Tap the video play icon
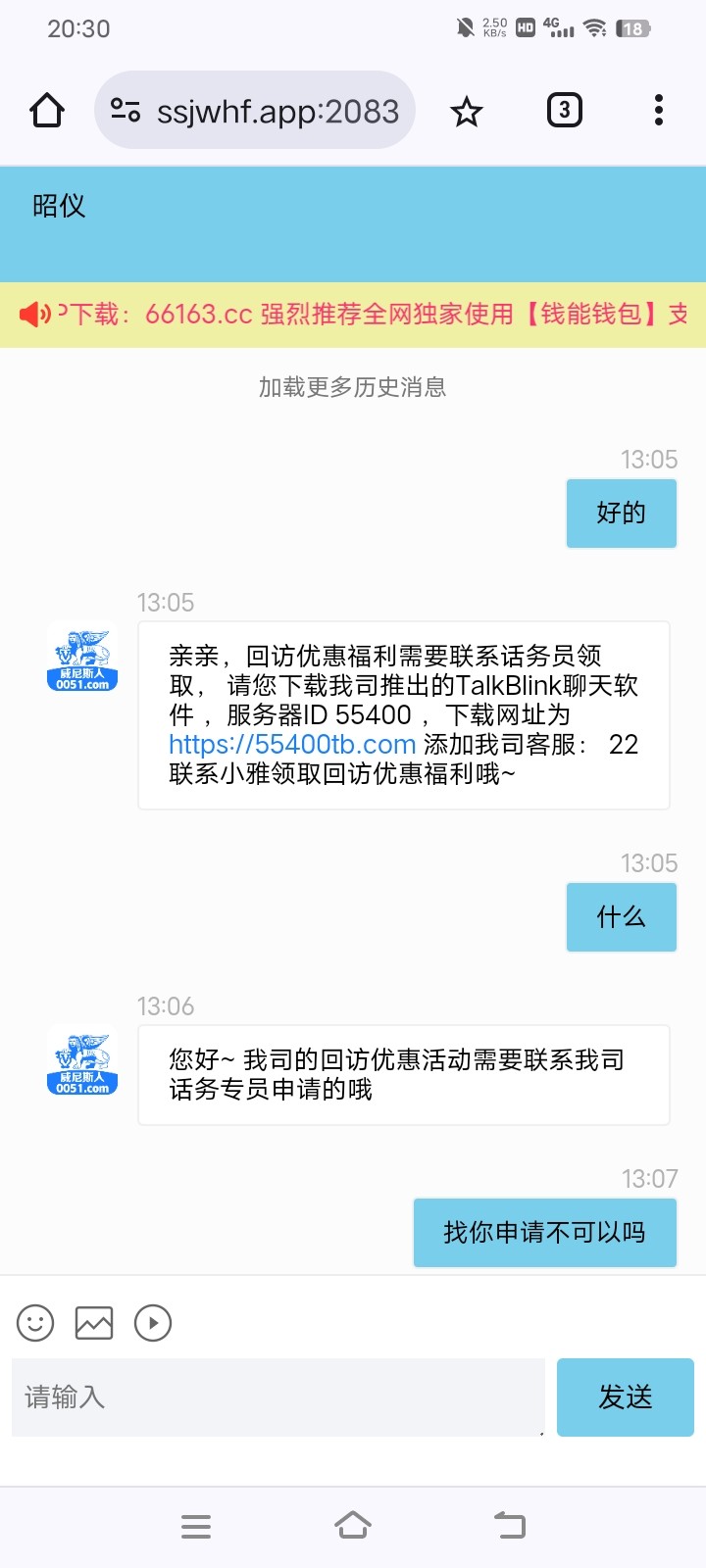Screen dimensions: 706x1568 pyautogui.click(x=153, y=1323)
